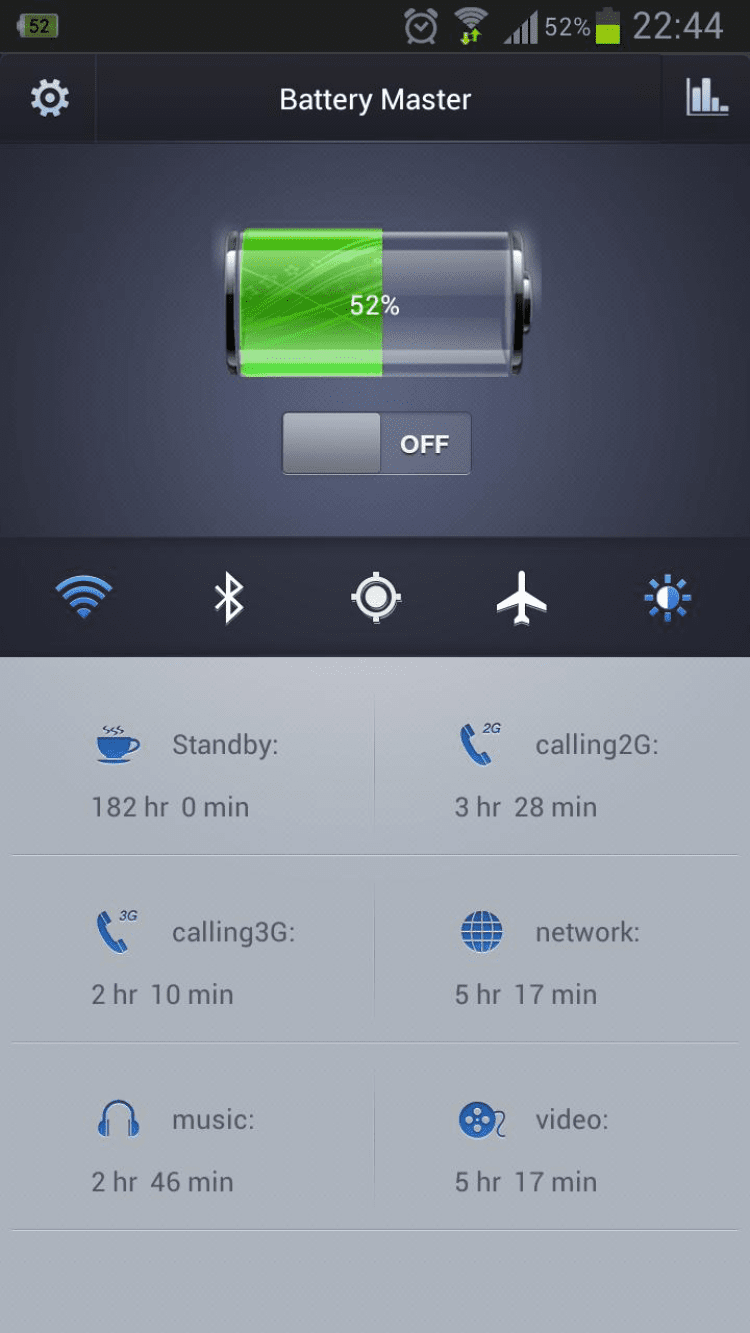Toggle Wi-Fi off
The width and height of the screenshot is (750, 1333).
point(84,598)
